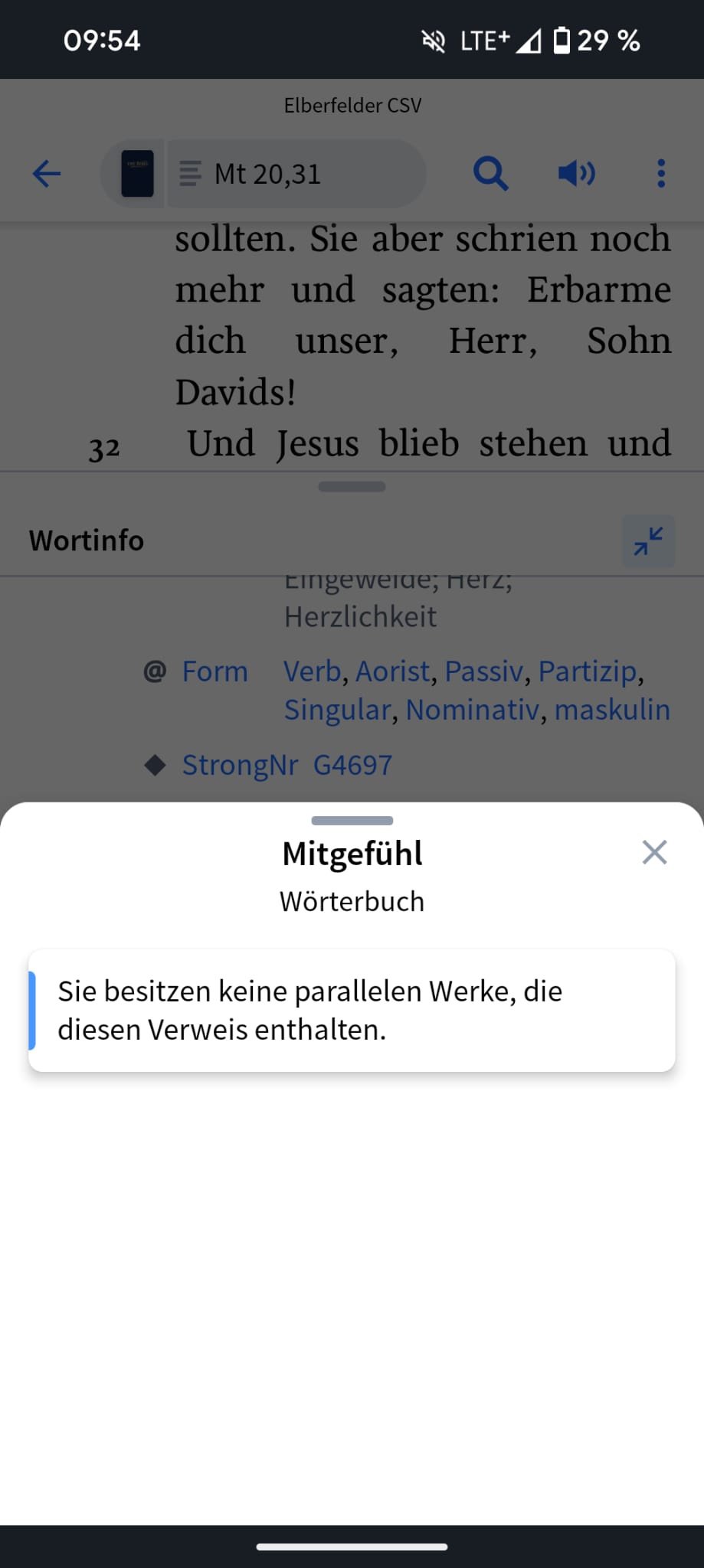The width and height of the screenshot is (704, 1568).
Task: Open the Aorist grammar link
Action: (392, 671)
